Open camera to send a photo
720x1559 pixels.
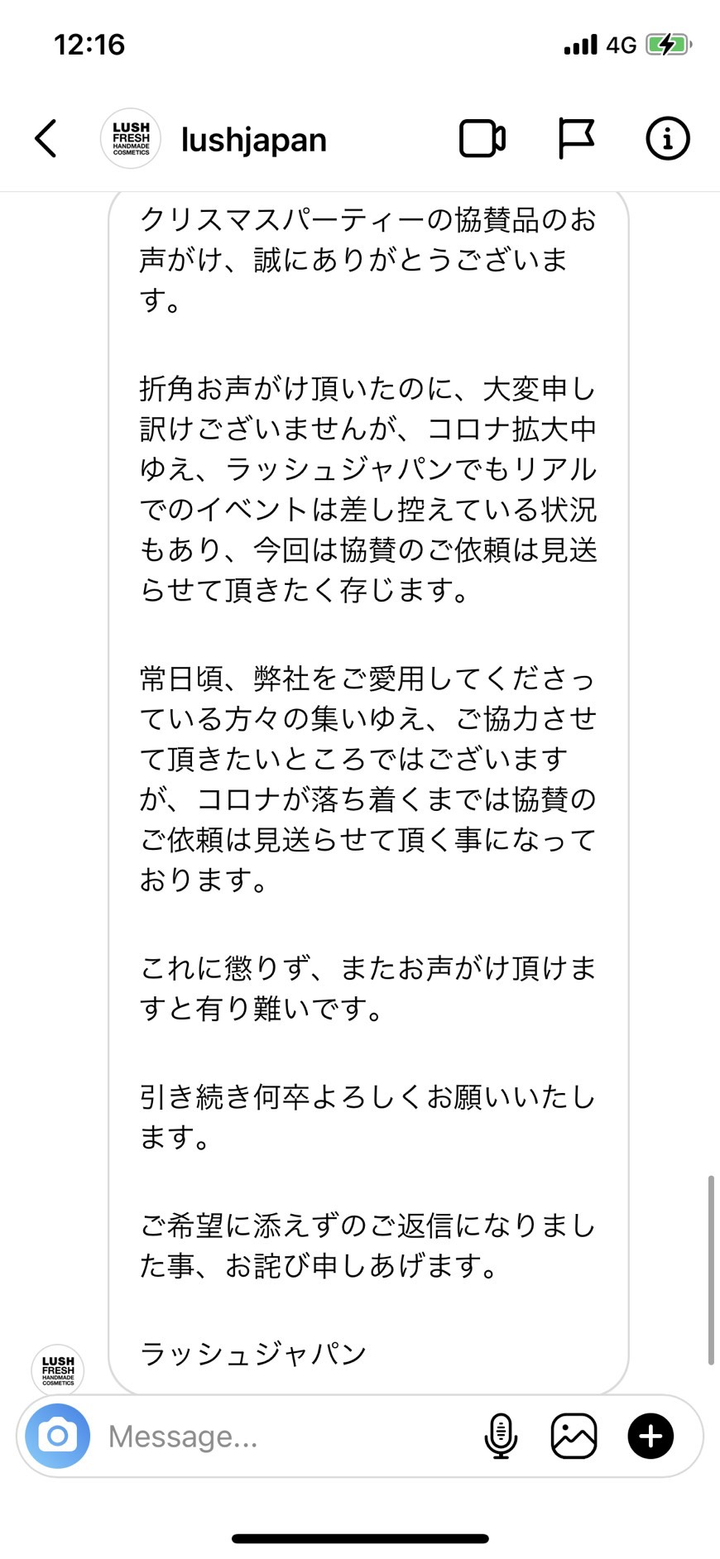pos(57,1437)
